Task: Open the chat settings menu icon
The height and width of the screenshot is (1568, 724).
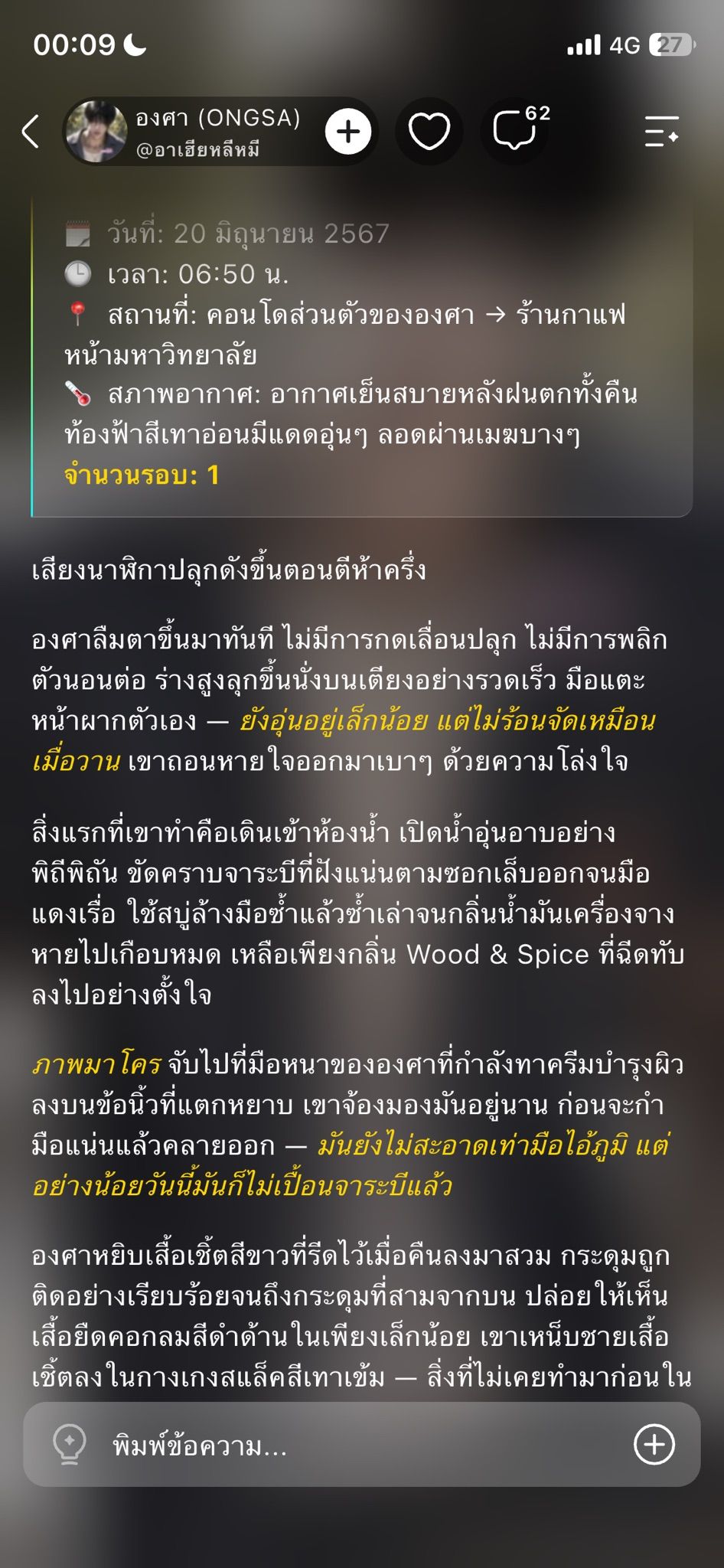Action: coord(662,131)
